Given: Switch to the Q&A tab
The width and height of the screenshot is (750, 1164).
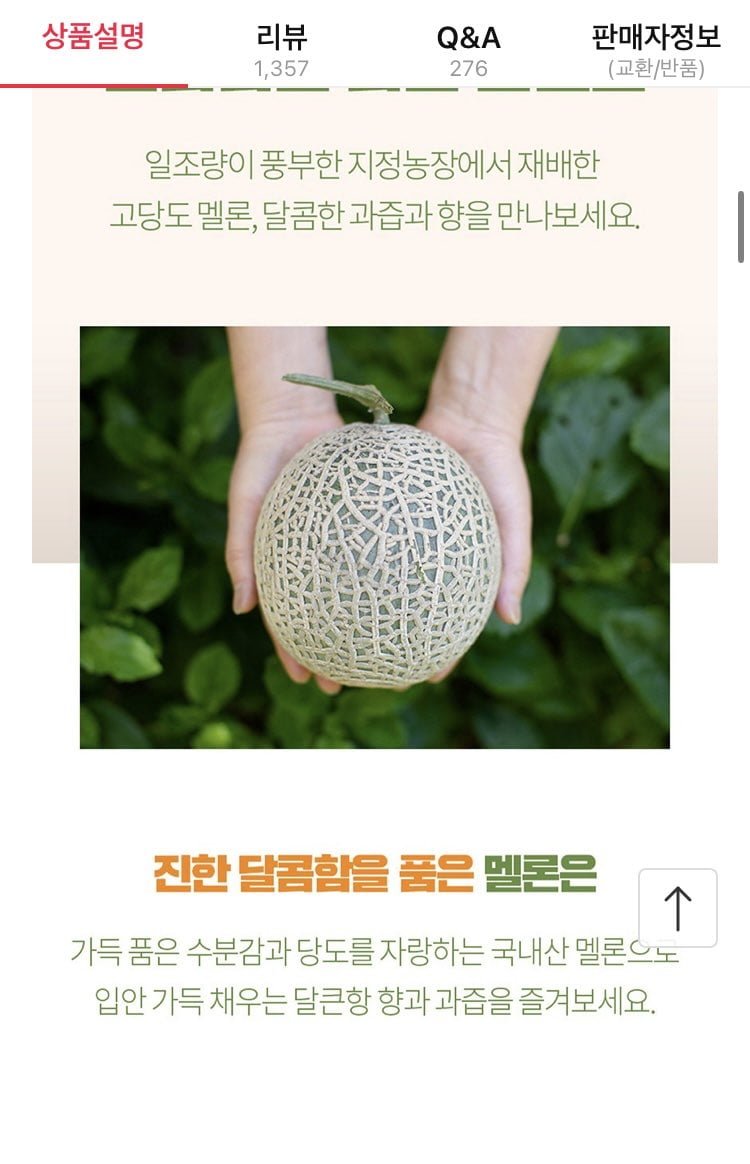Looking at the screenshot, I should [x=468, y=48].
